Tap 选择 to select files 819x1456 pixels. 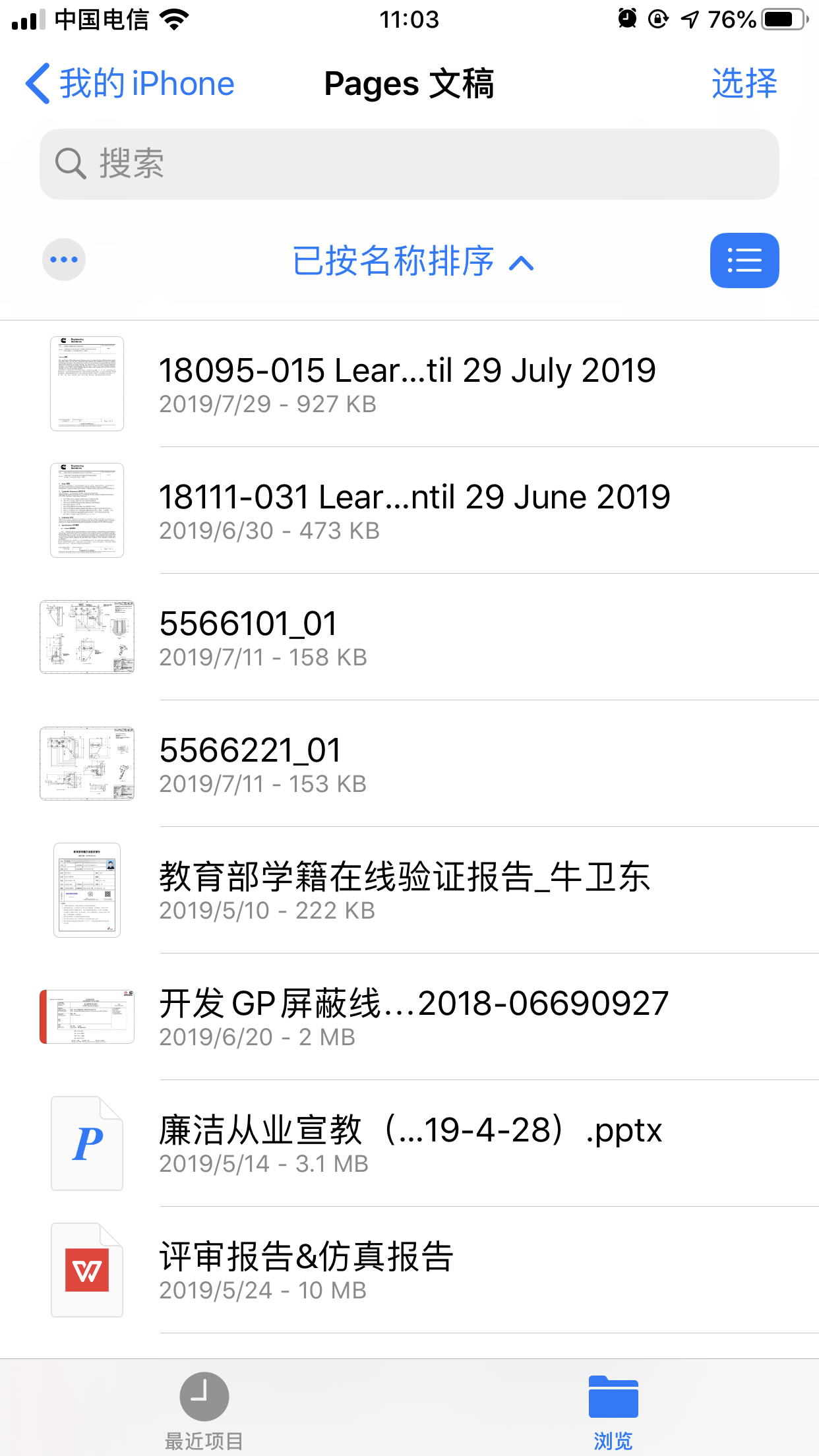coord(744,84)
